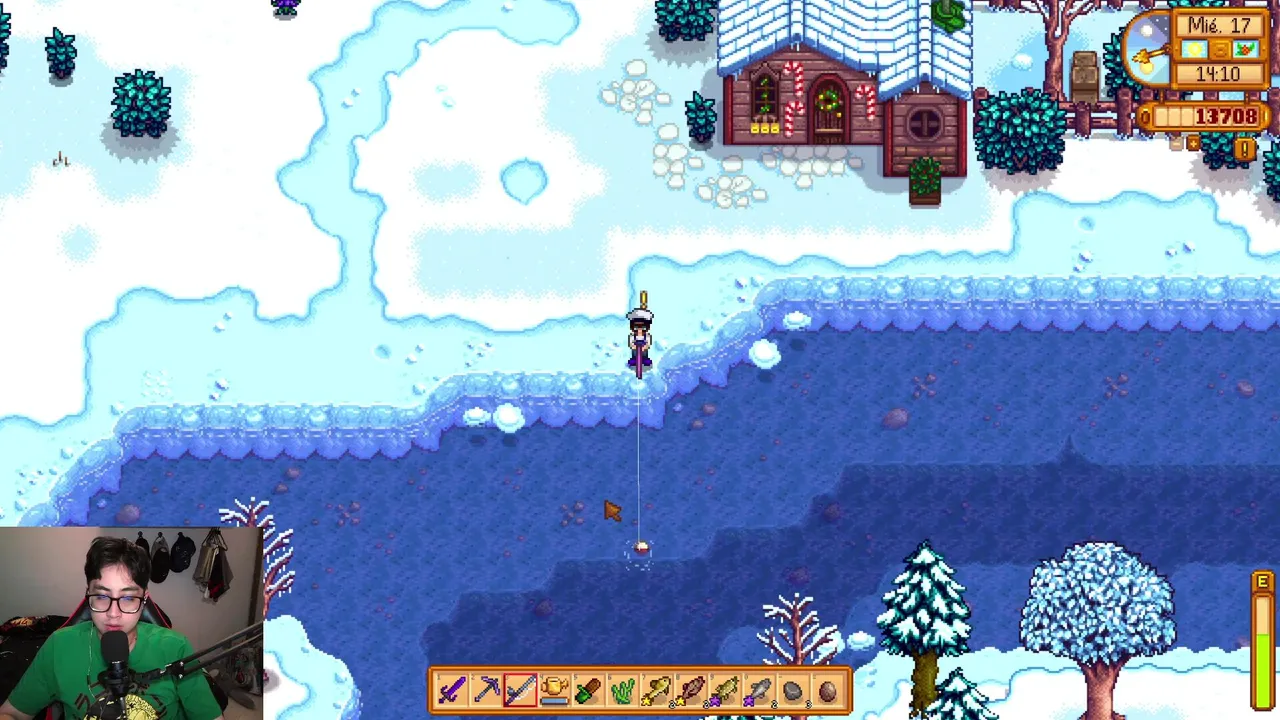Select the yellow fish in slot 7
The width and height of the screenshot is (1280, 720).
click(657, 690)
